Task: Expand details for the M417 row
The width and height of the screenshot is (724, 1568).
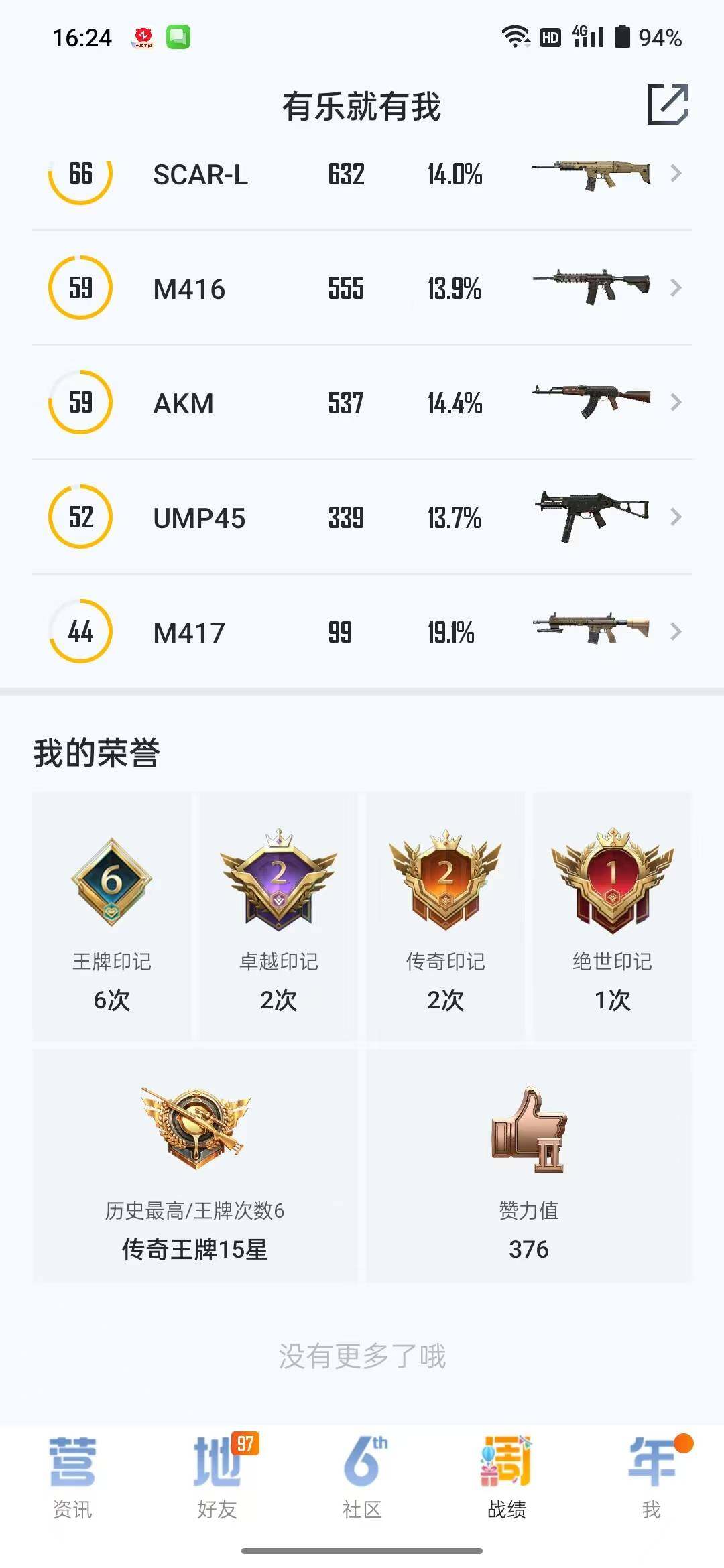Action: 677,631
